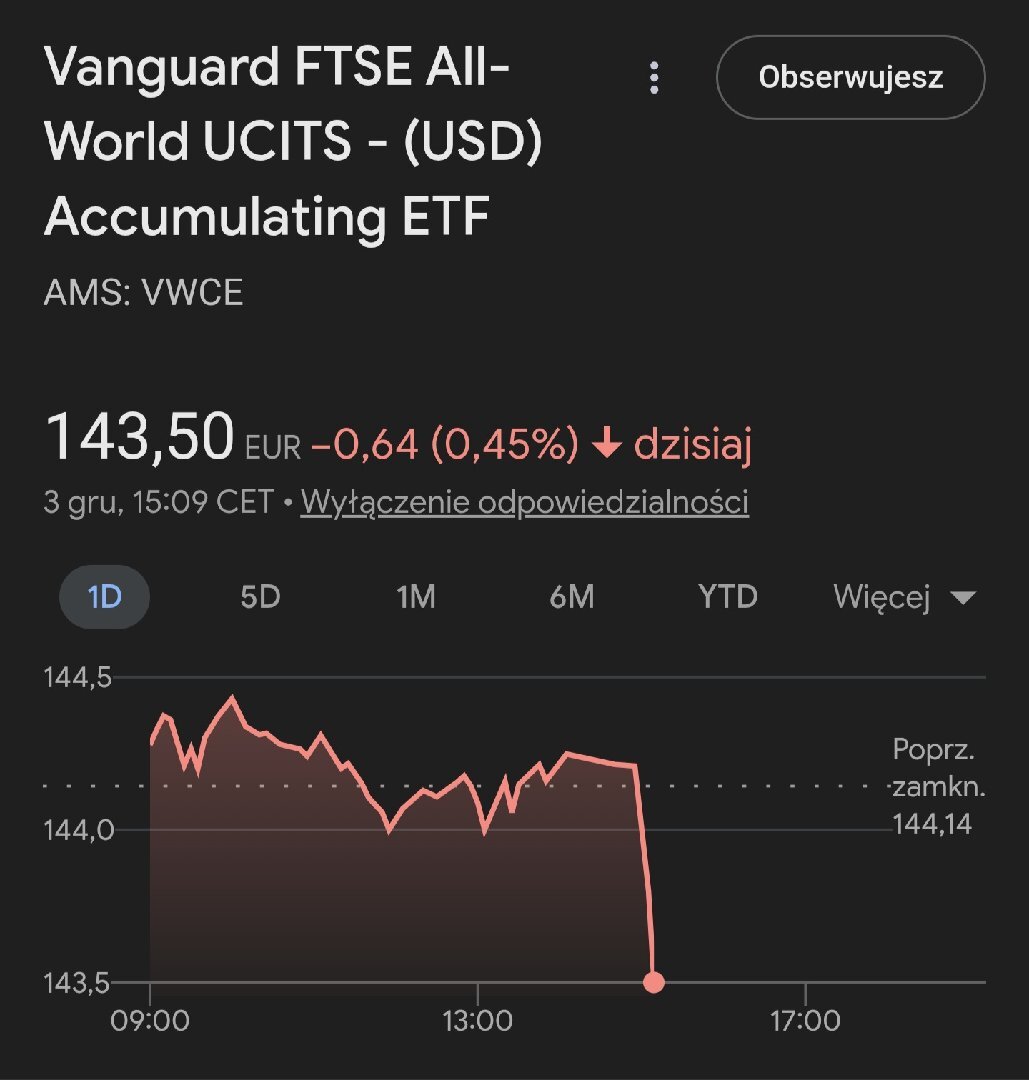Tap the Obserwujesz follow button
The height and width of the screenshot is (1080, 1029).
click(x=850, y=77)
